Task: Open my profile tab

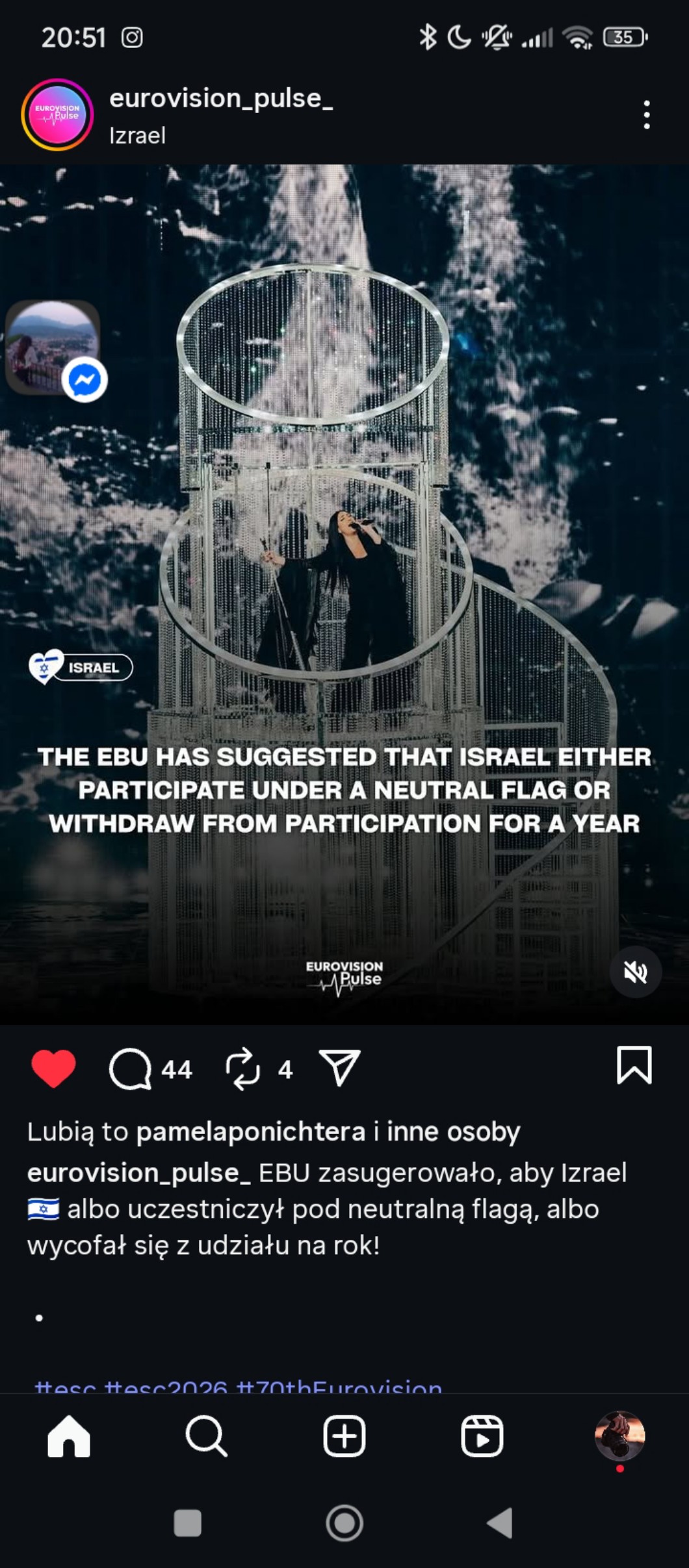Action: tap(619, 1436)
